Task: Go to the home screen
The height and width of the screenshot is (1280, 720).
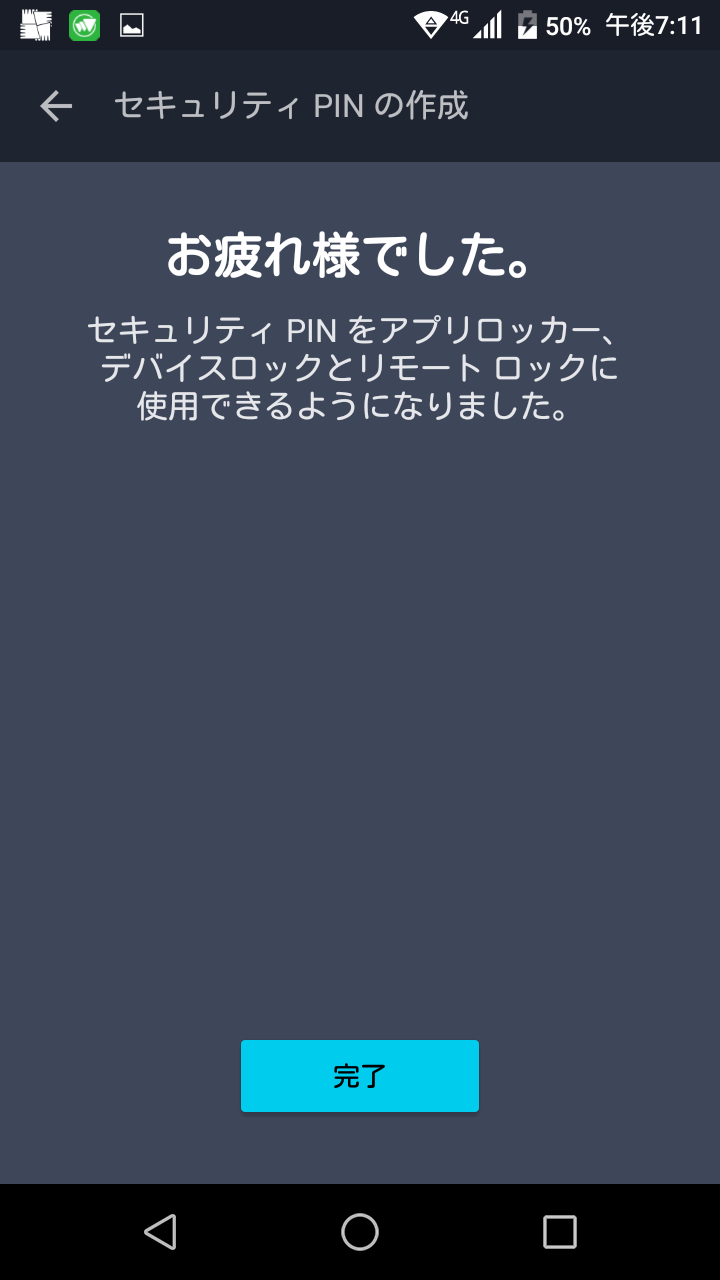Action: click(x=359, y=1232)
